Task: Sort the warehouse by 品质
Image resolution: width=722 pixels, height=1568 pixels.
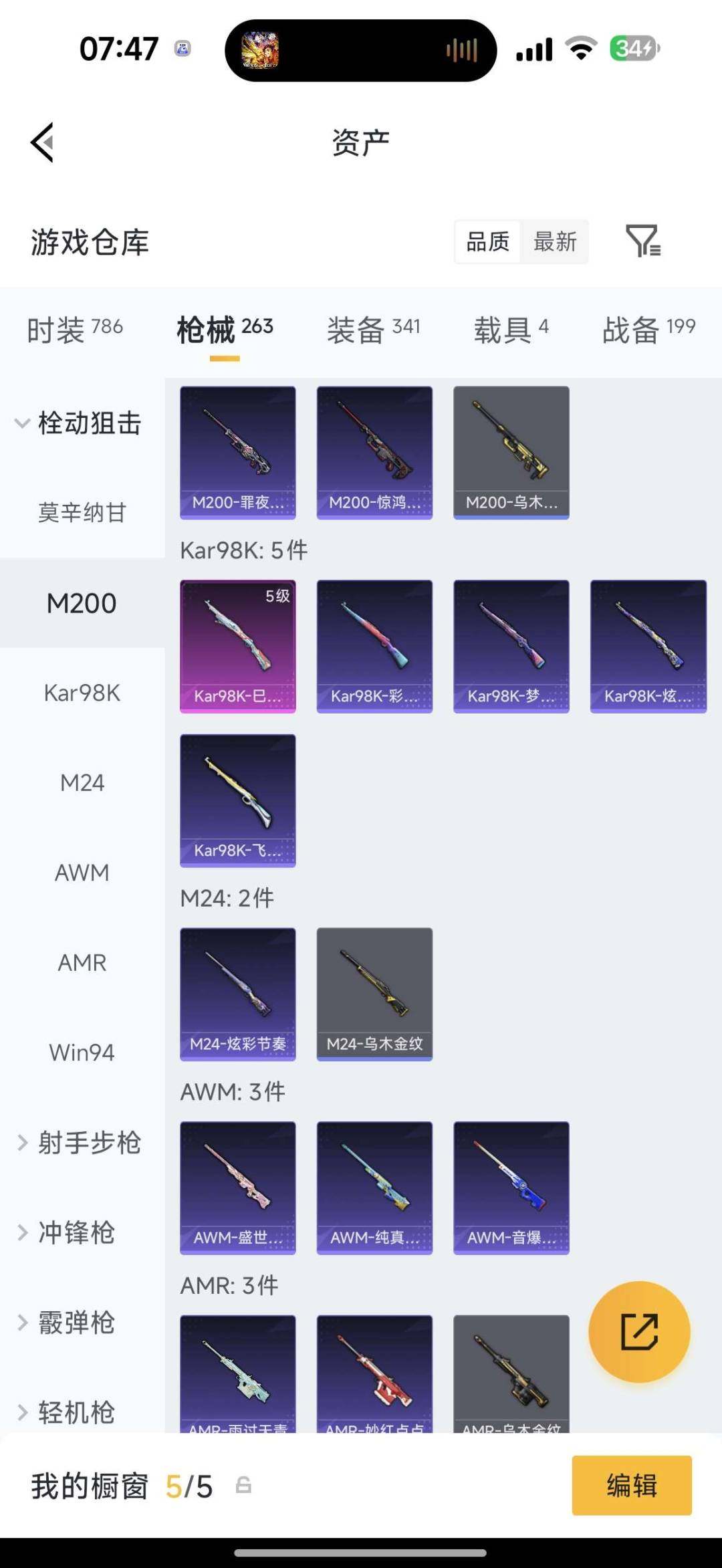Action: click(x=488, y=241)
